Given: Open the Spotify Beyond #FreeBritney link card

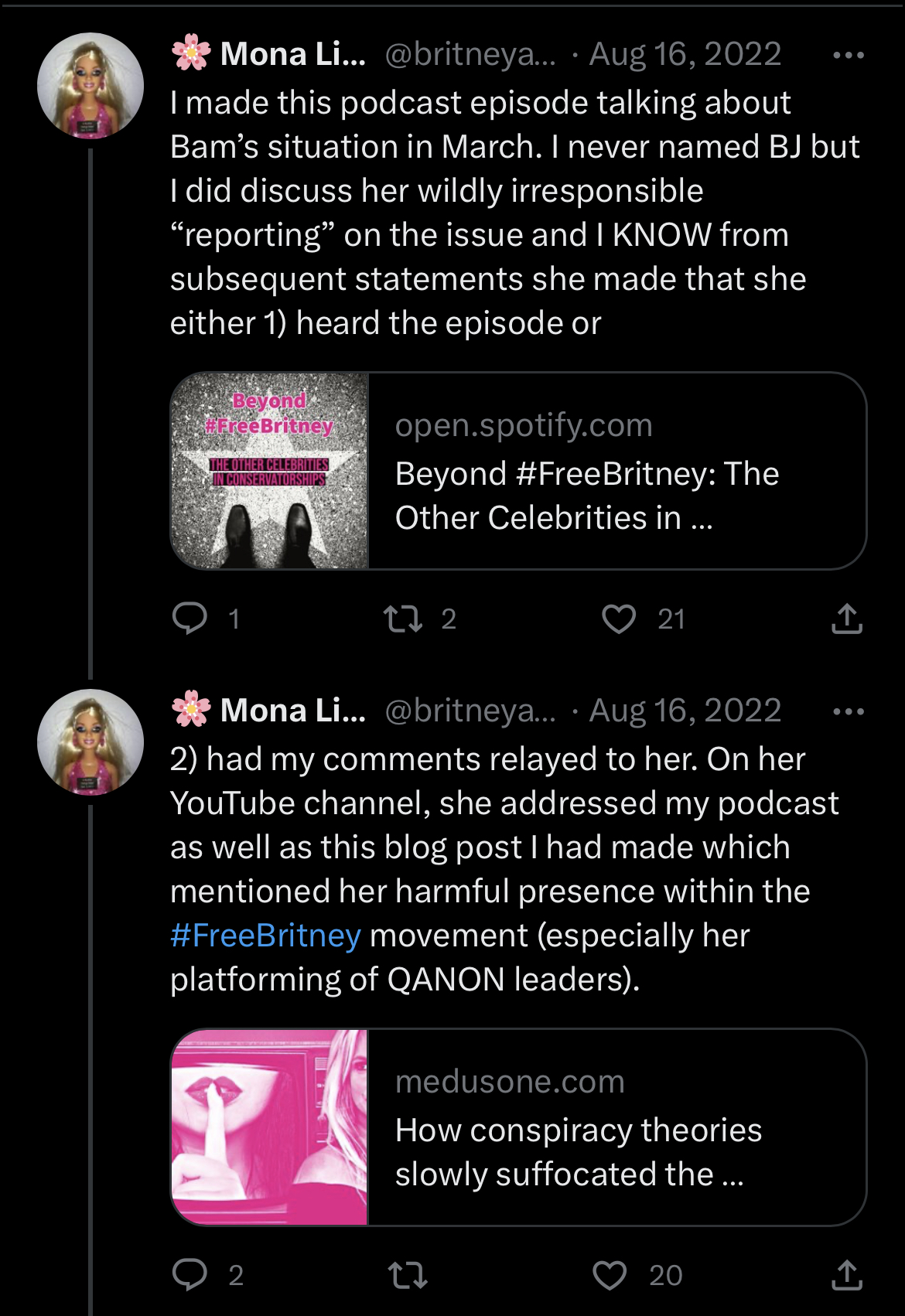Looking at the screenshot, I should [518, 471].
